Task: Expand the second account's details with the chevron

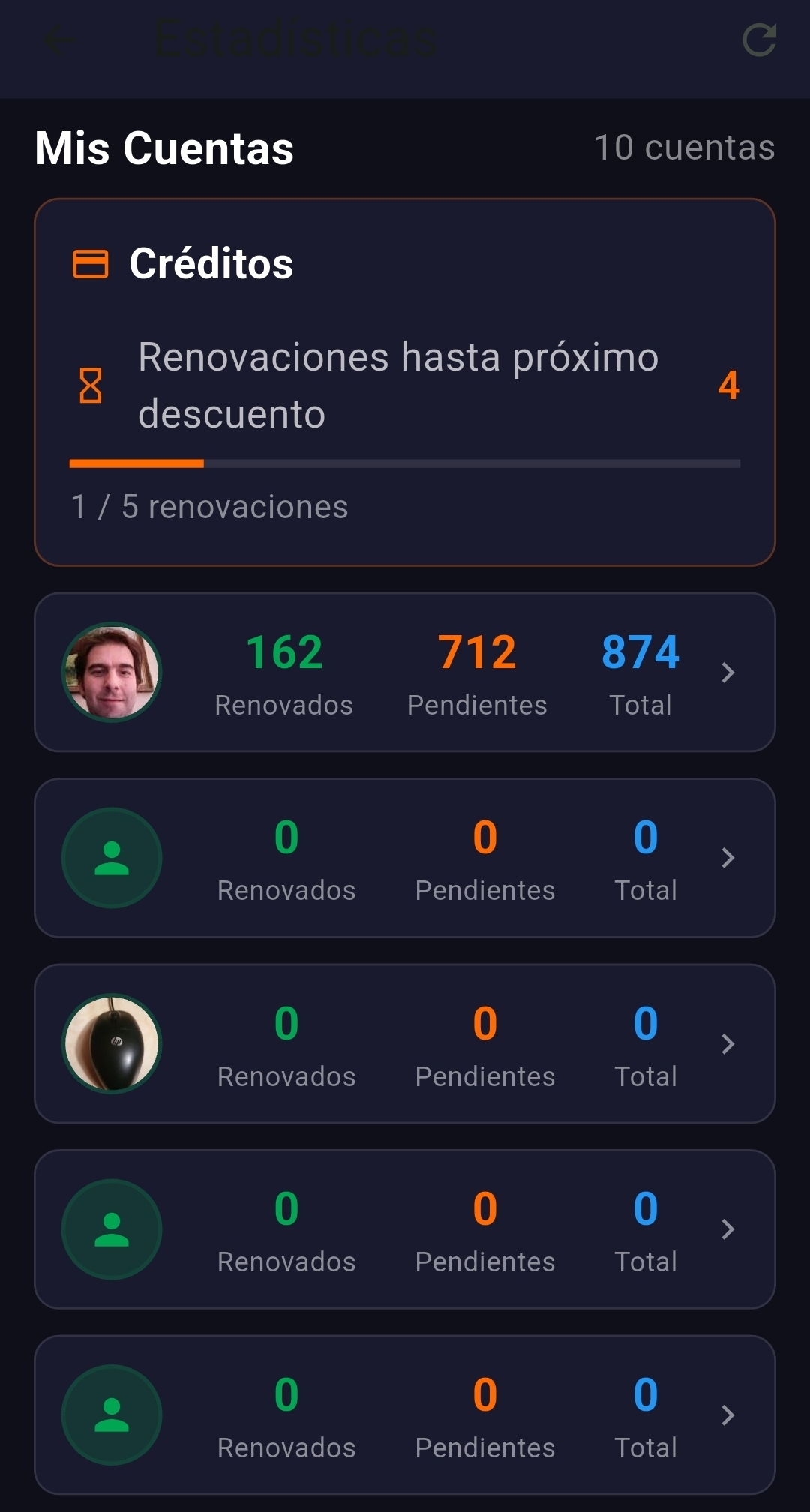Action: pos(727,858)
